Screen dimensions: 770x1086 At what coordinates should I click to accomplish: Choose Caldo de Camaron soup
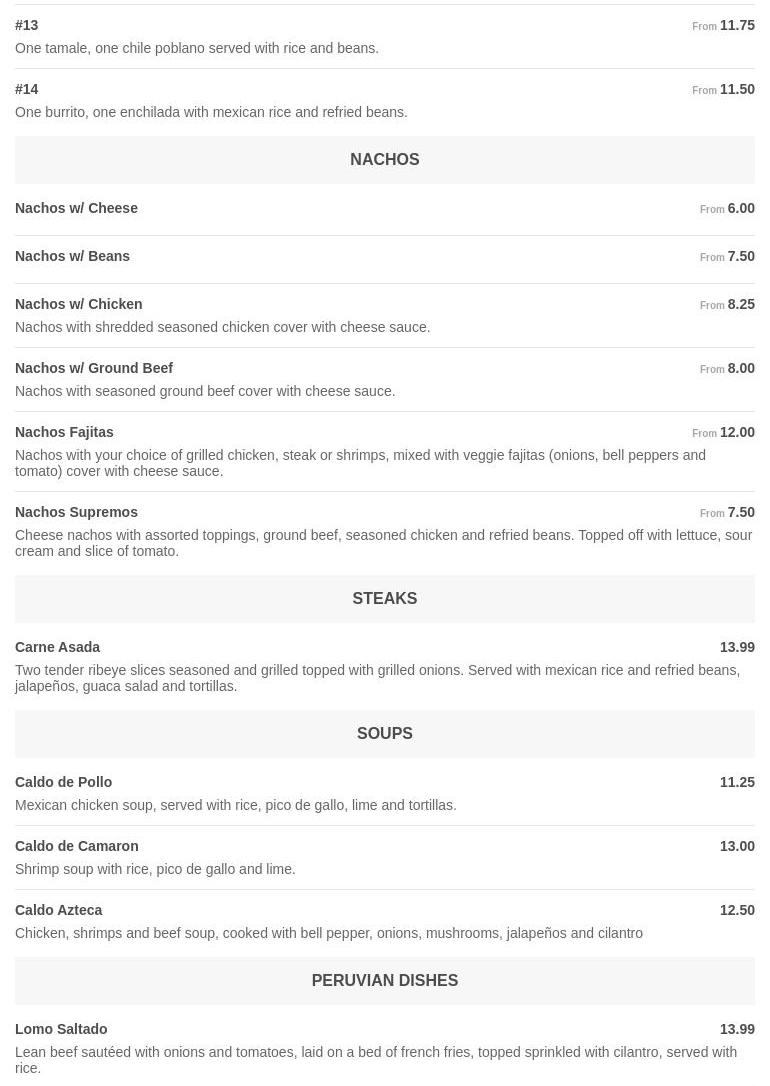(77, 846)
